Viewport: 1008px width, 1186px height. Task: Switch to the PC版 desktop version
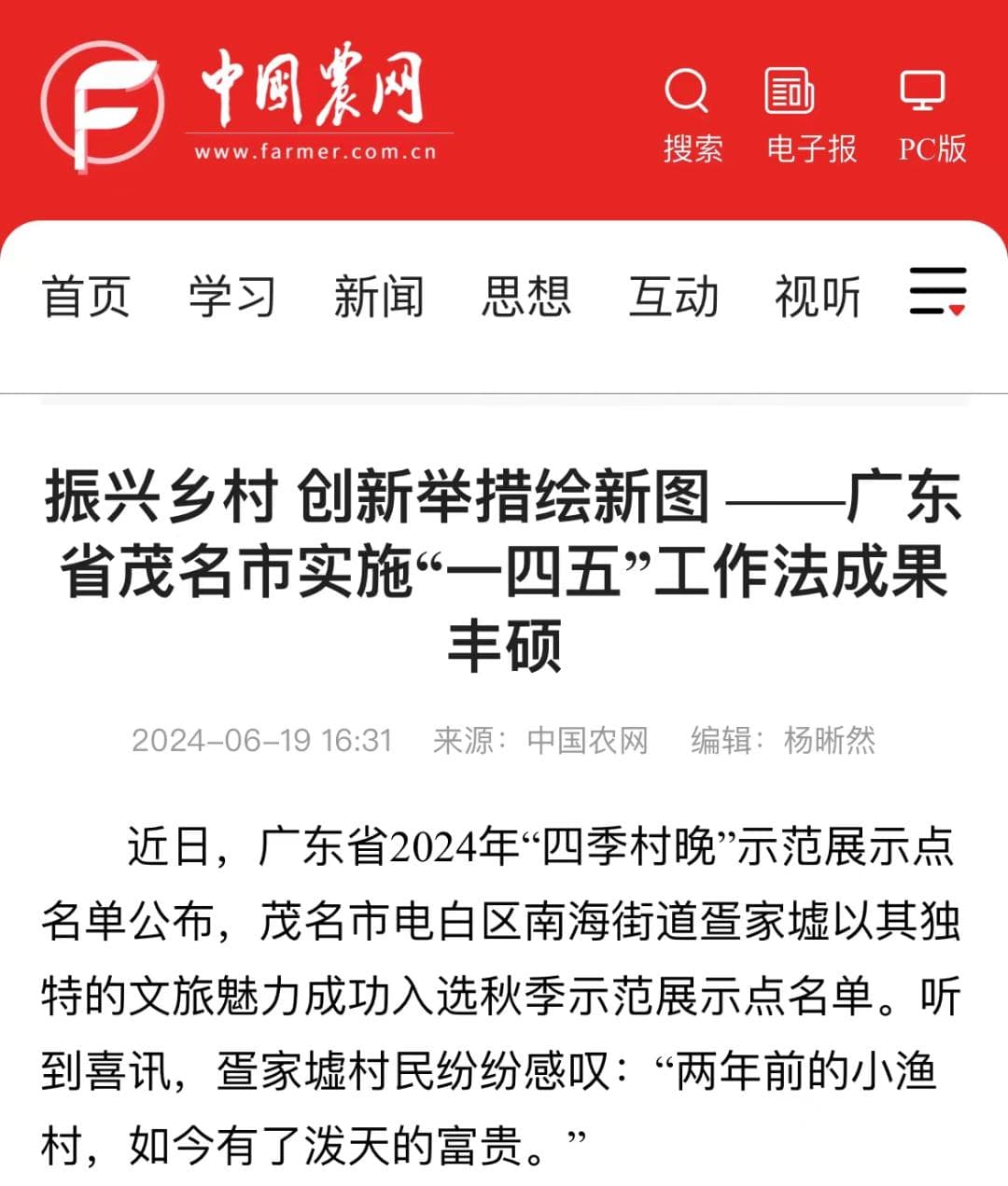(x=931, y=112)
